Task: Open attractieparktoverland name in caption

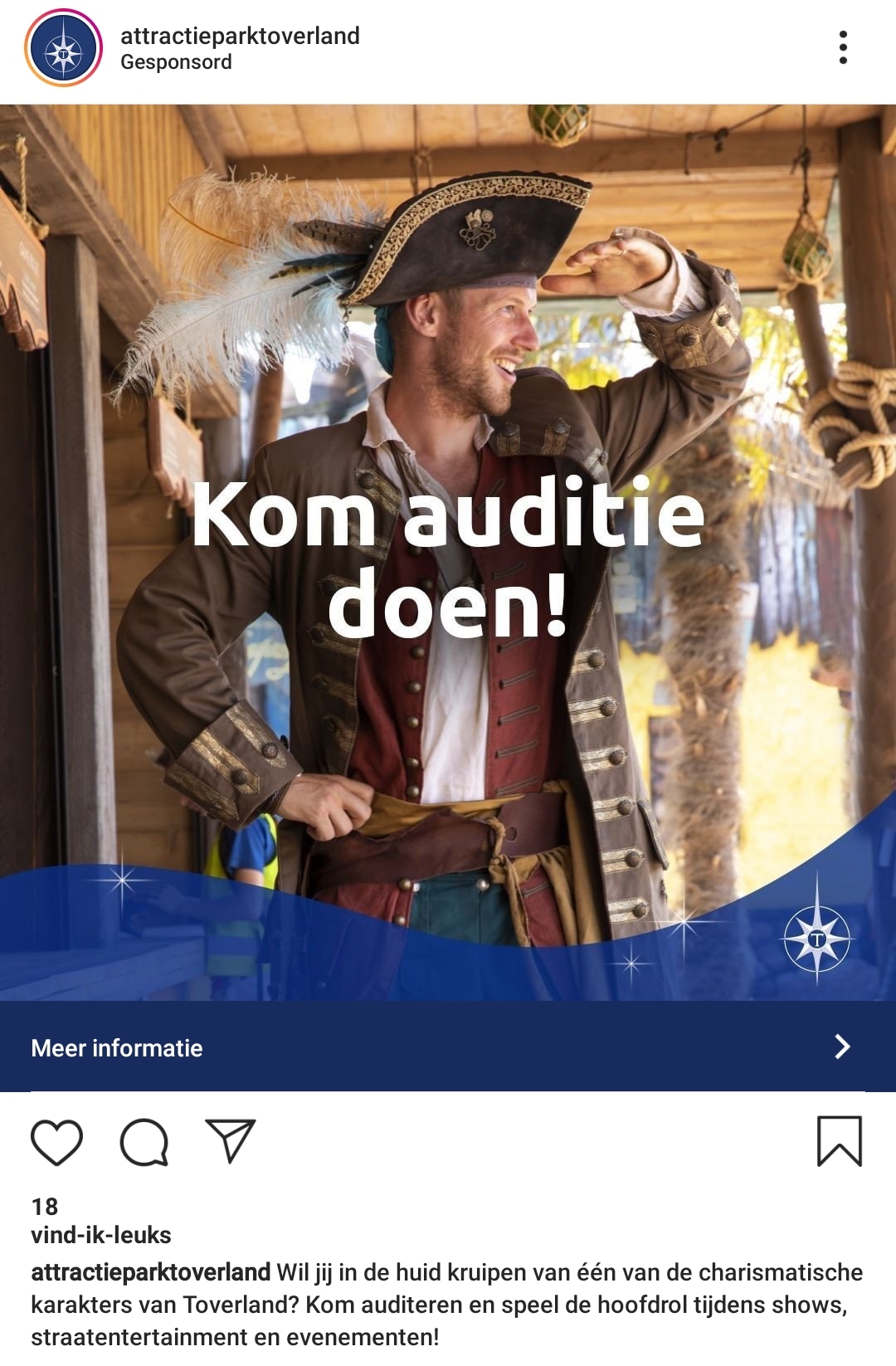Action: tap(150, 1272)
